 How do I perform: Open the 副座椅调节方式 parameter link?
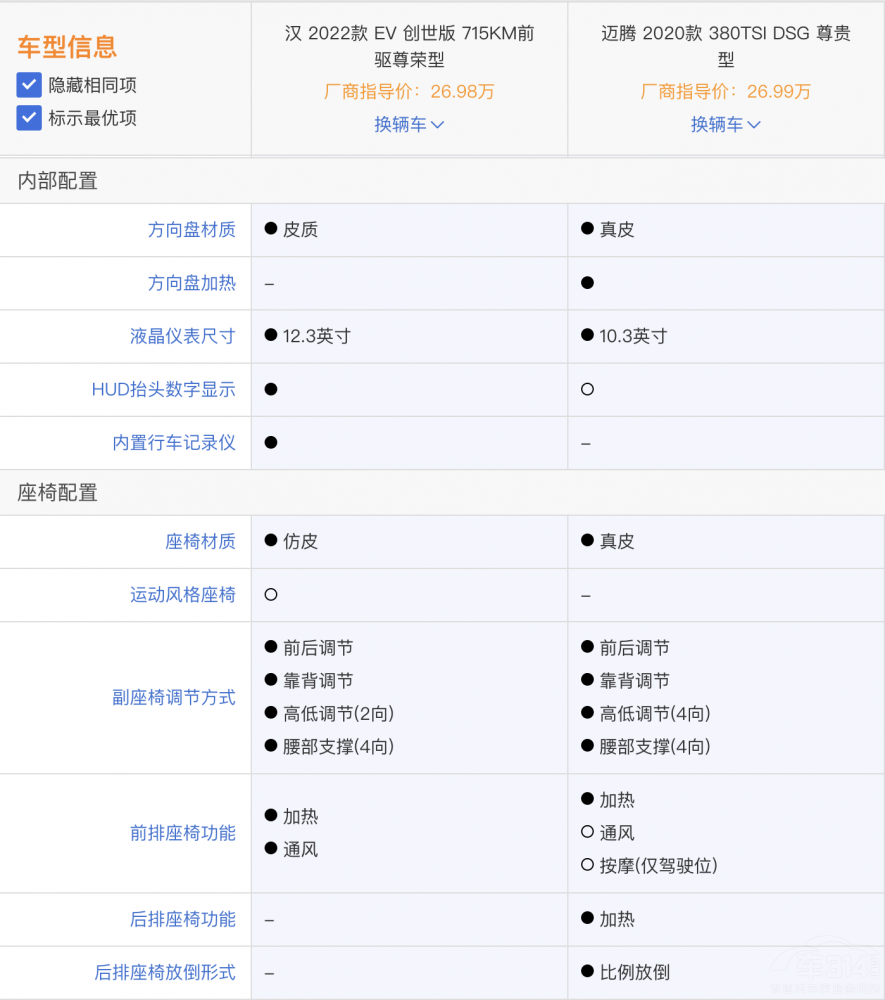click(173, 697)
